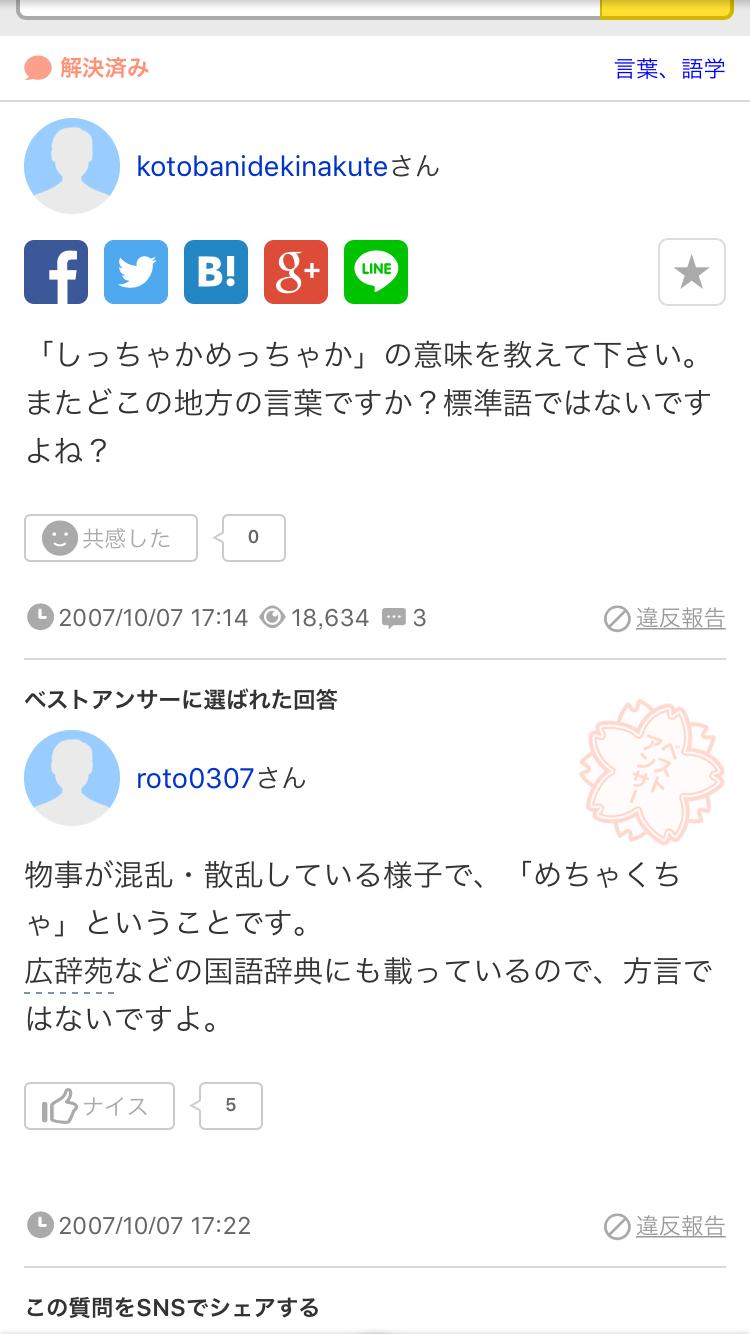The height and width of the screenshot is (1334, 750).
Task: Bookmark the question on Hatena
Action: pyautogui.click(x=215, y=271)
